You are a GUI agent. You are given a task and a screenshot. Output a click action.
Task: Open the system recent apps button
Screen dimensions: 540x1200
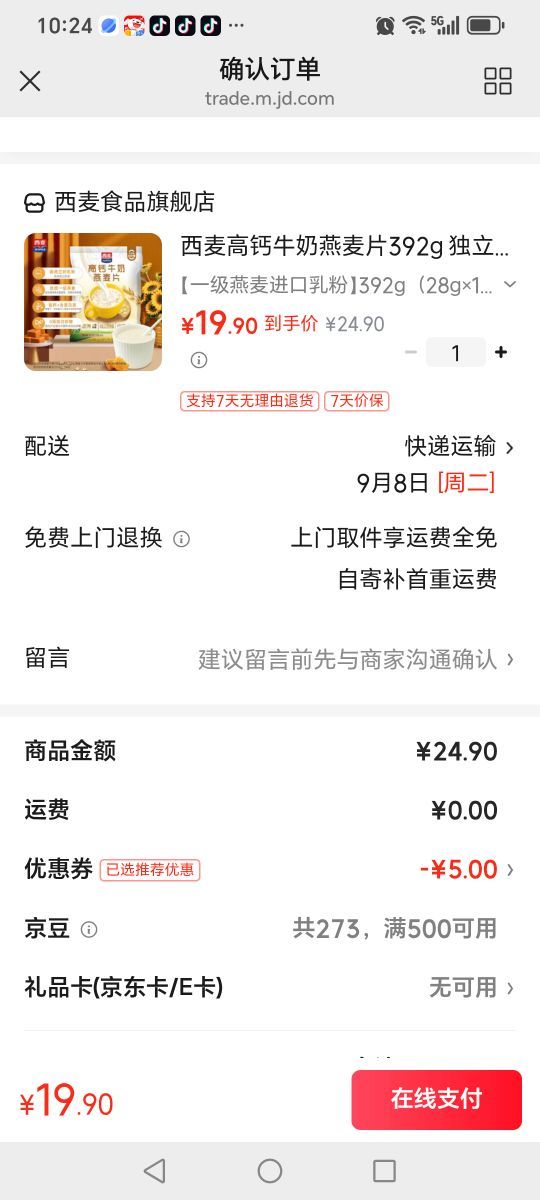[x=384, y=1170]
